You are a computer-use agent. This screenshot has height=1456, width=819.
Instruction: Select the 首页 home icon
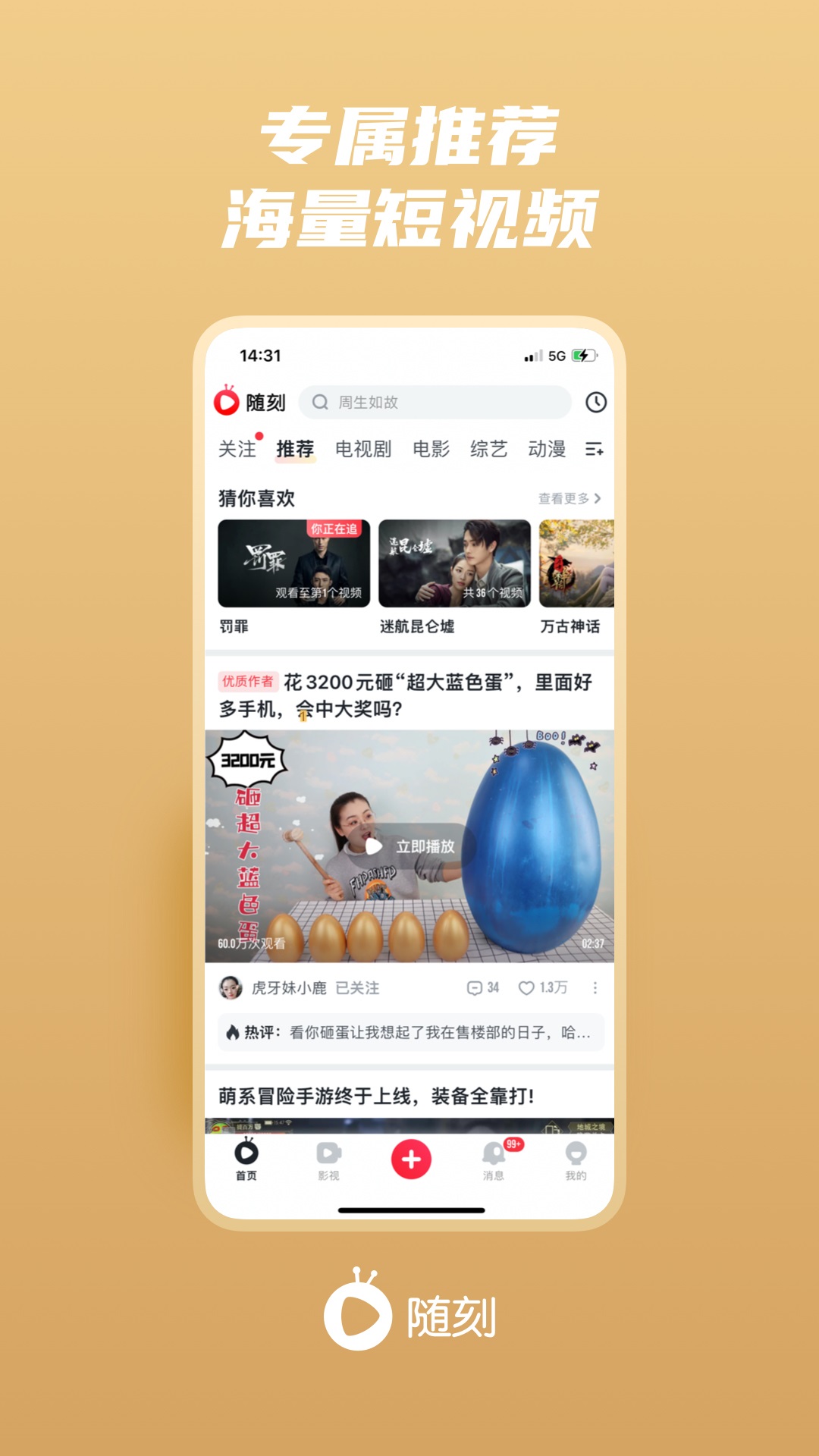coord(246,1155)
